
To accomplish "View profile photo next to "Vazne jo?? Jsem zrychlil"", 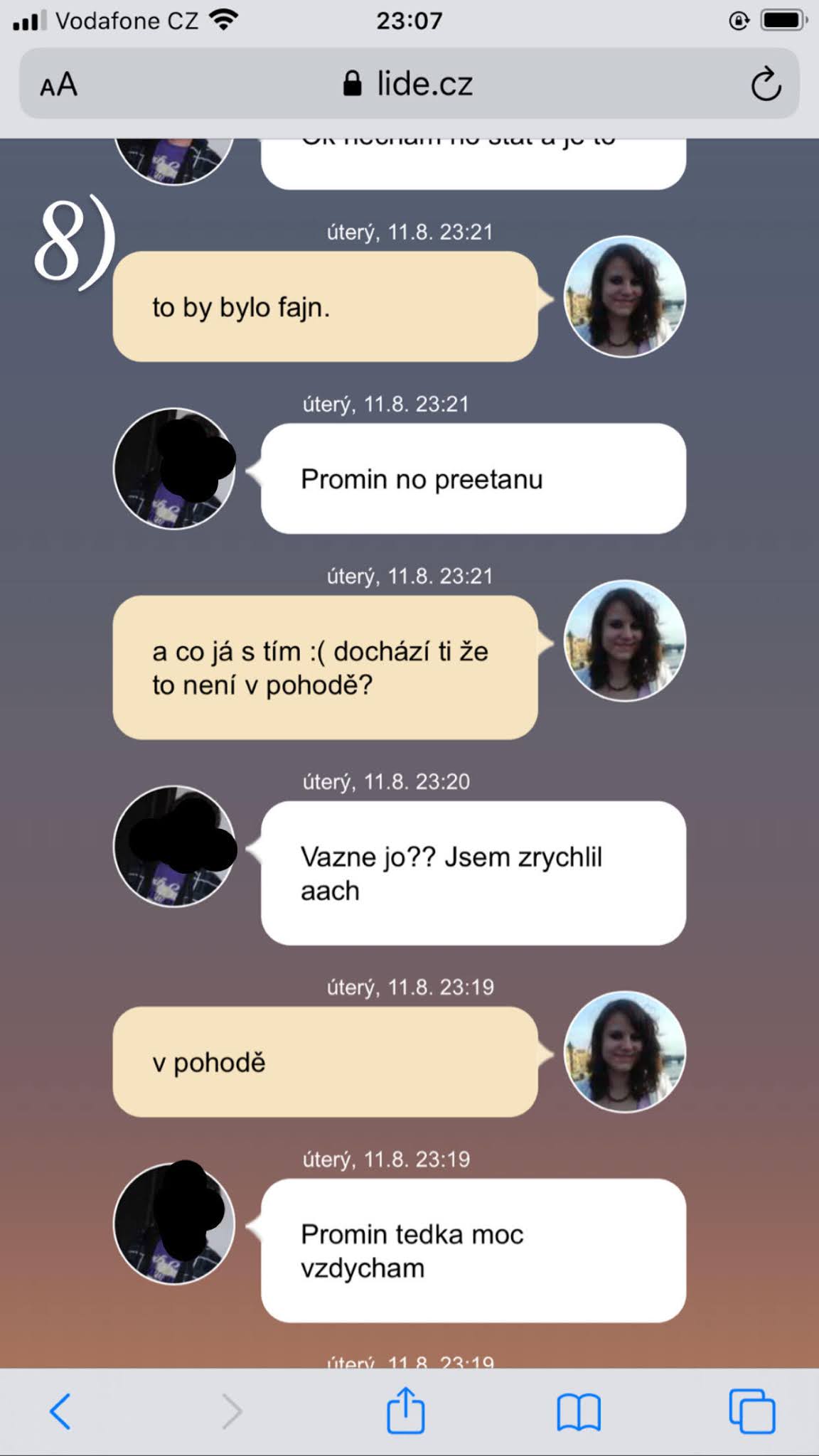I will tap(175, 846).
